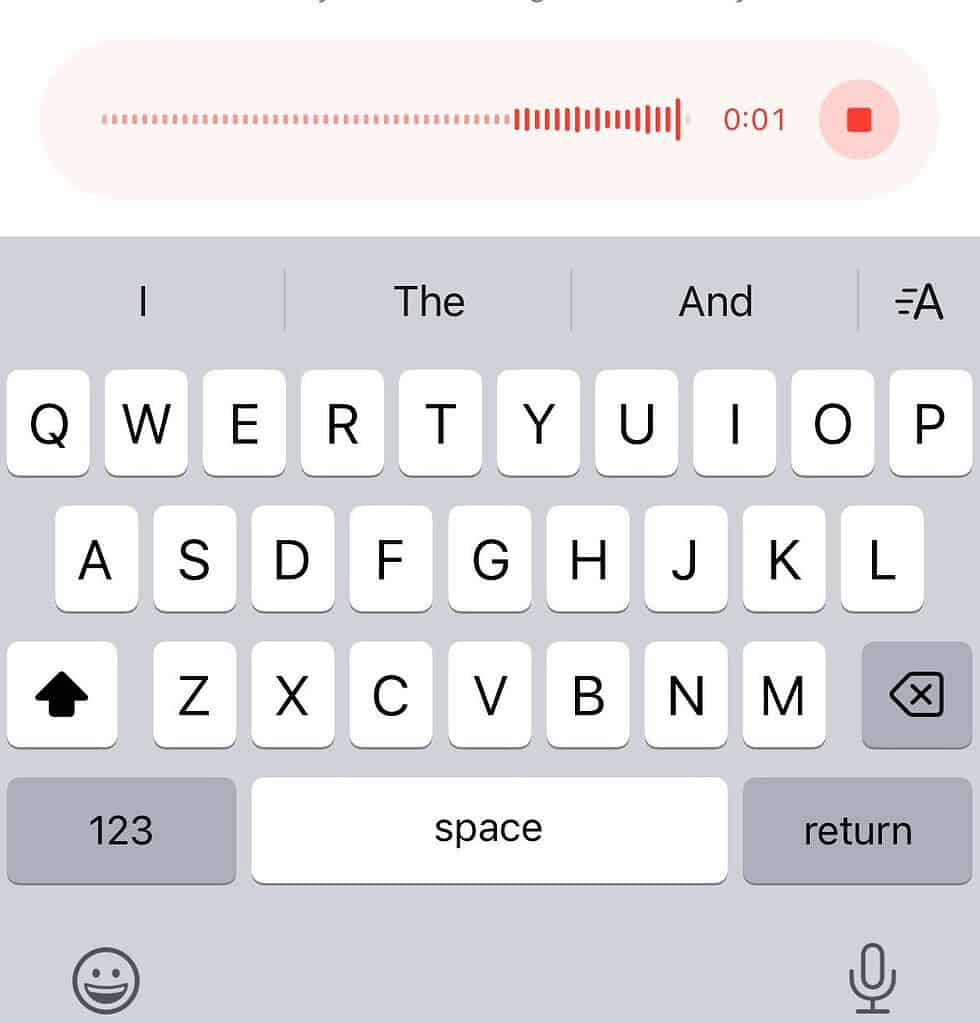Screen dimensions: 980x1023
Task: Select the letter Q key
Action: [47, 423]
